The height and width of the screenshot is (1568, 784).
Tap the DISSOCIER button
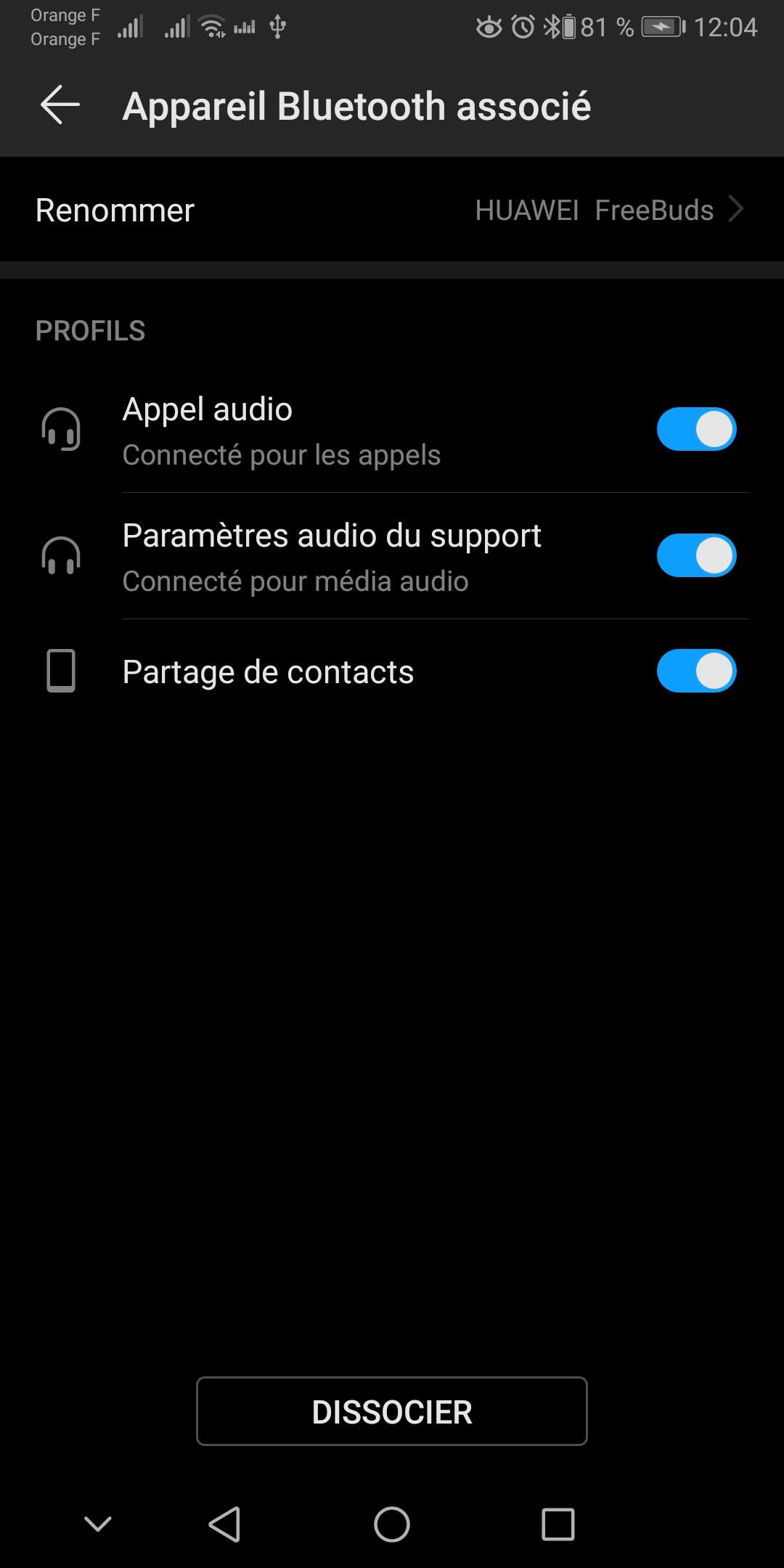[392, 1411]
